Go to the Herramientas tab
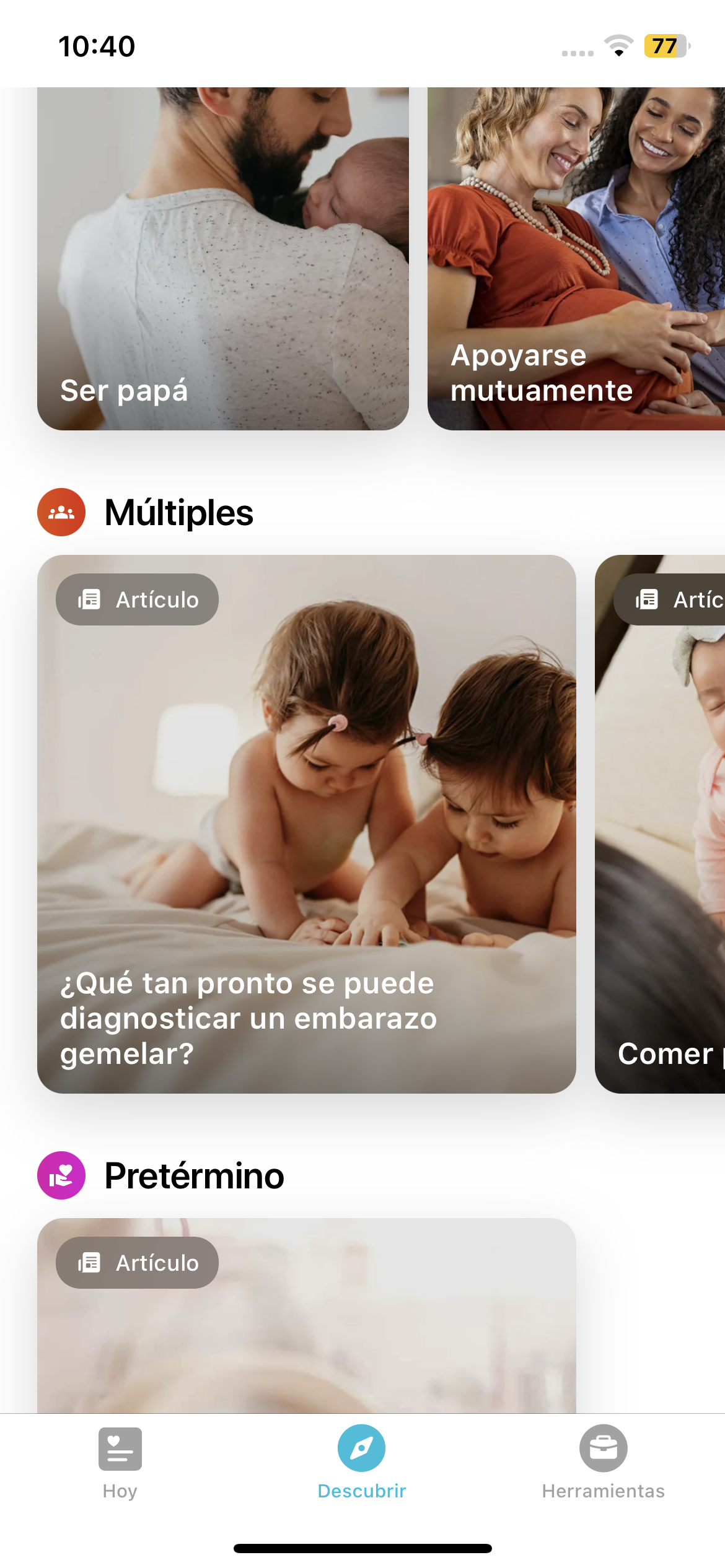The width and height of the screenshot is (725, 1568). coord(603,1463)
